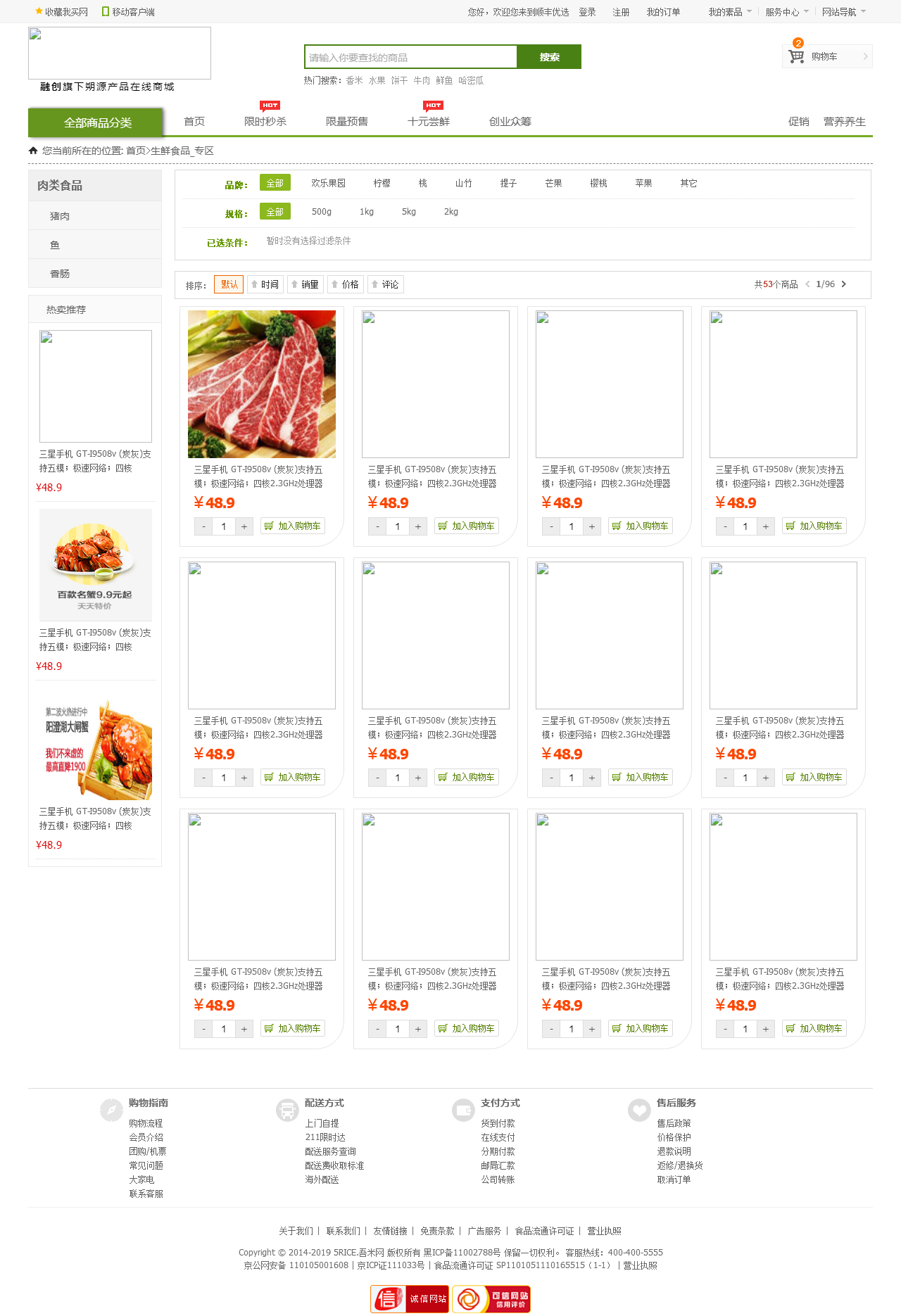The height and width of the screenshot is (1316, 901).
Task: Expand the 全部商品分类 category menu
Action: point(97,122)
